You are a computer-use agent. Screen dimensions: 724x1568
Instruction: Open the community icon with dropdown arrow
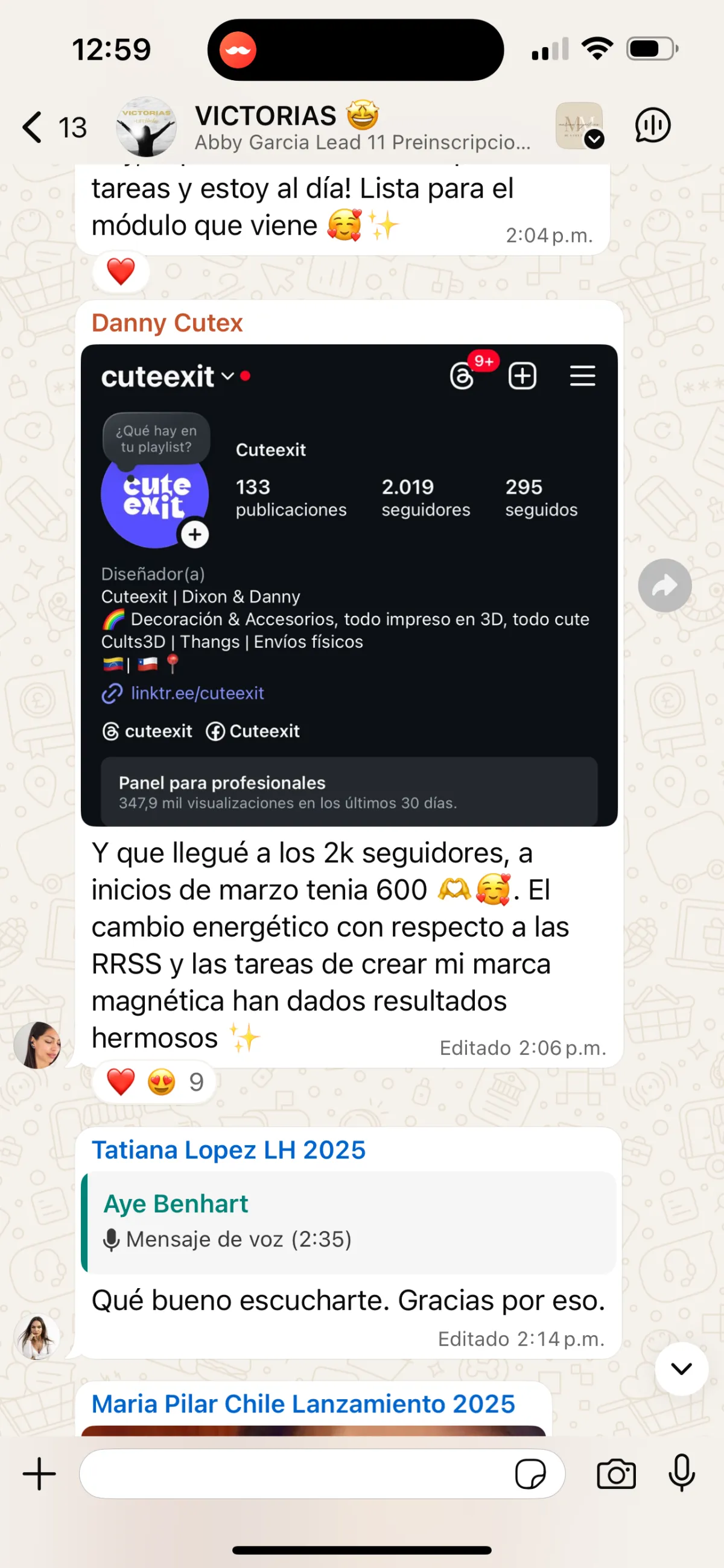580,126
